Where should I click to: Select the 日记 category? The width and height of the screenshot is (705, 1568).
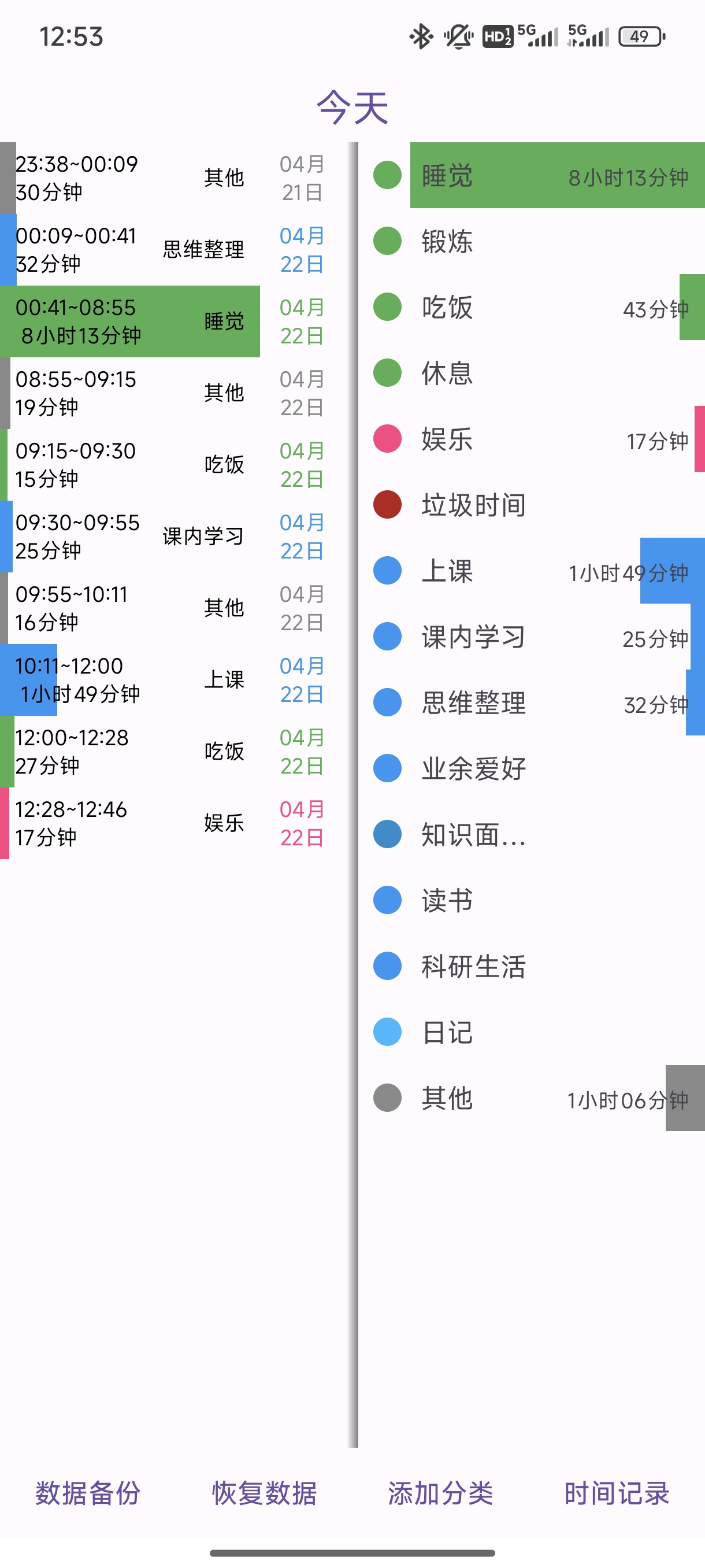pos(532,1031)
